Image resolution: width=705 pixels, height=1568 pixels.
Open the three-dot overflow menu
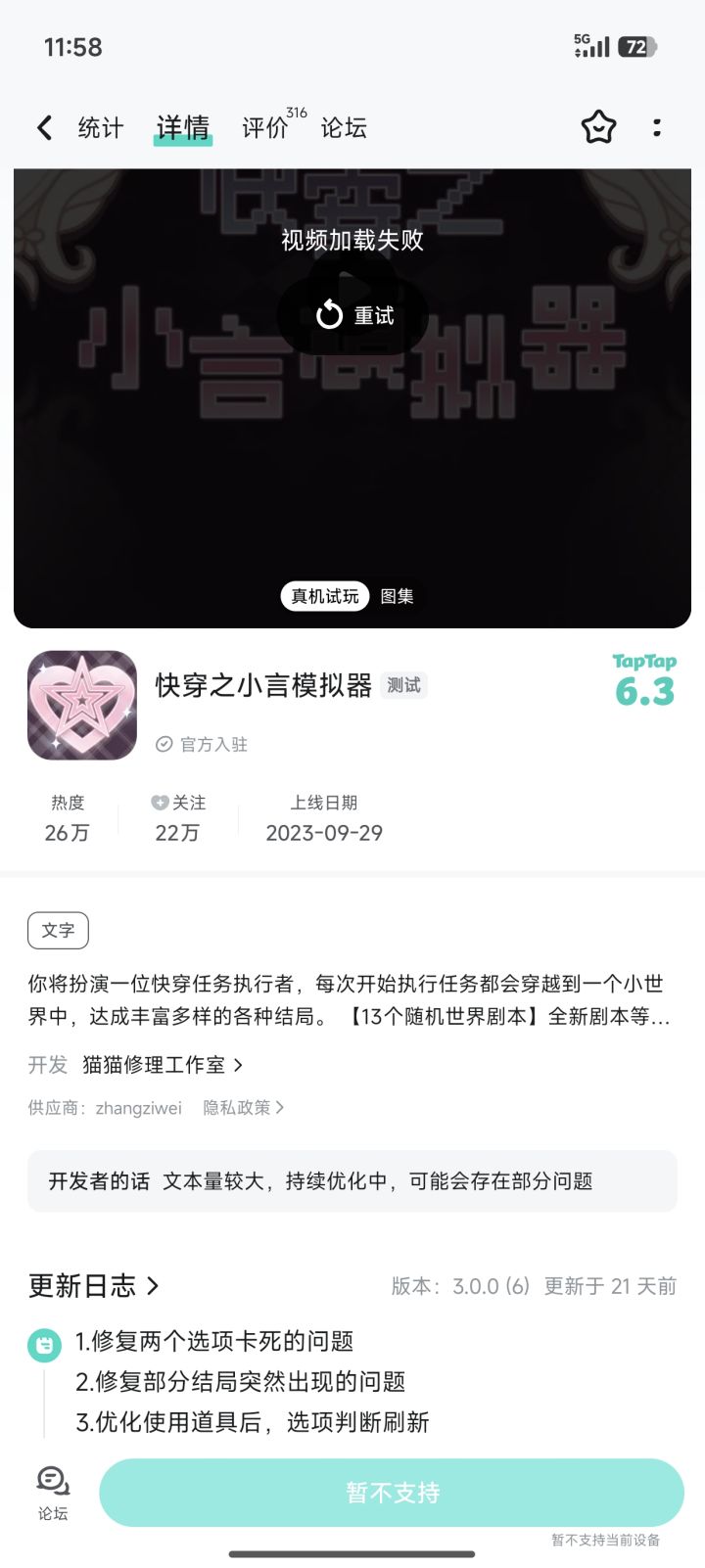657,127
